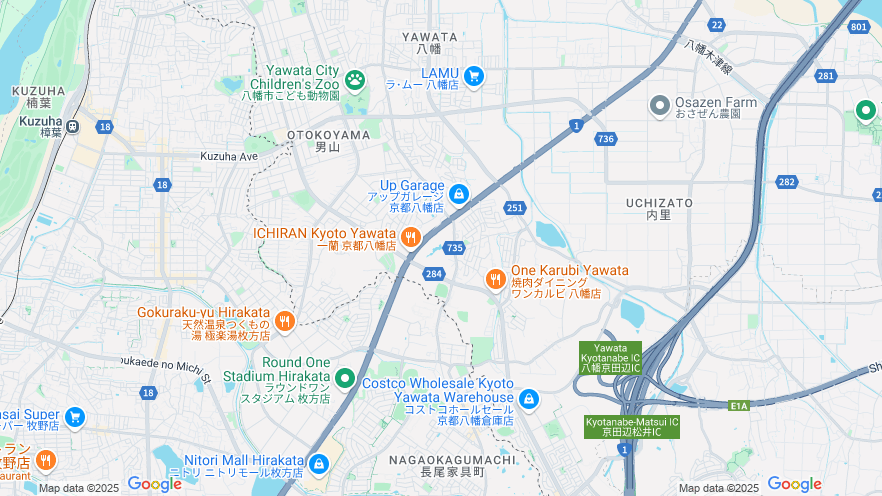The height and width of the screenshot is (496, 882).
Task: Open One Karubi Yawata restaurant marker
Action: tap(495, 279)
